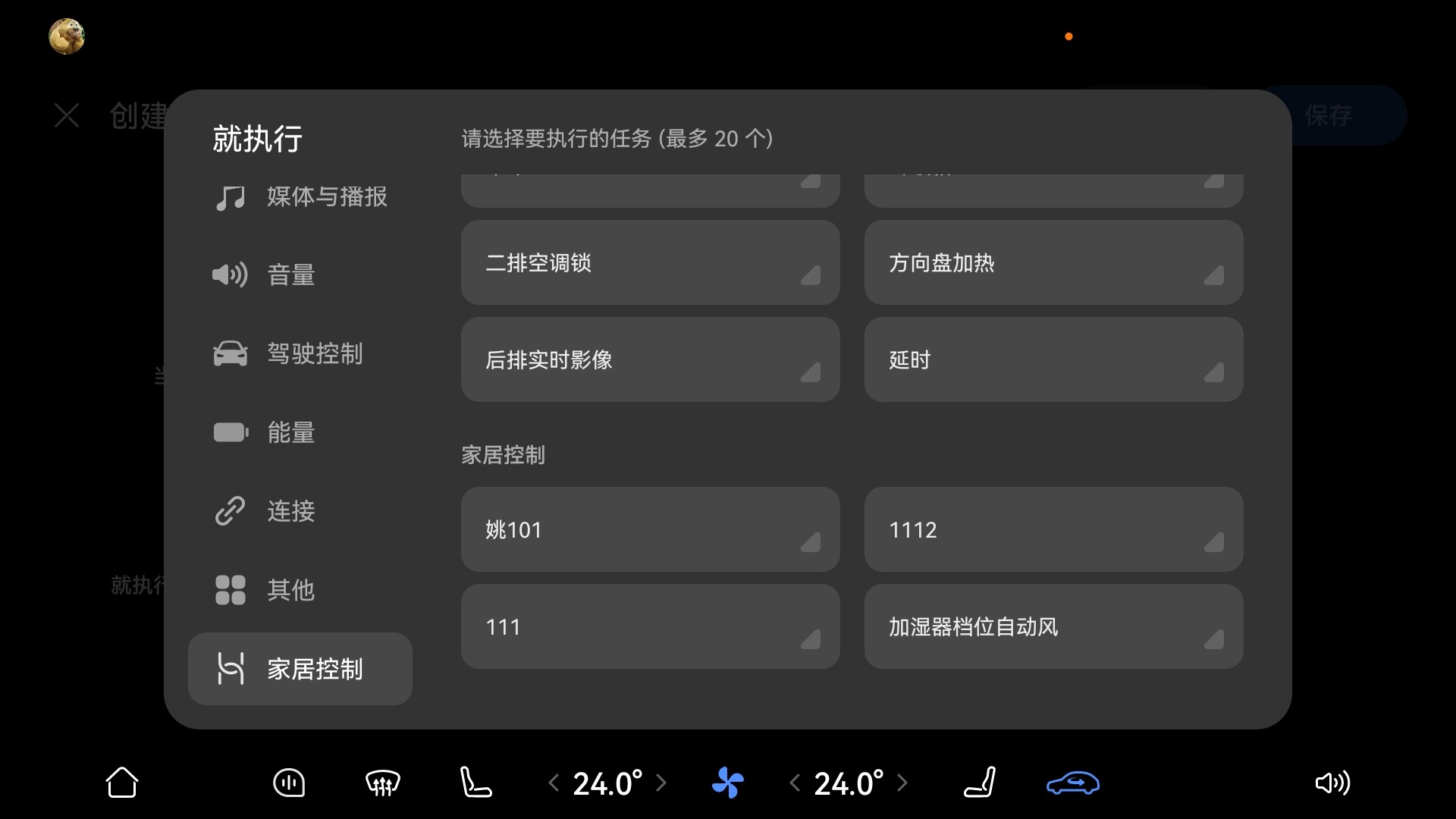The width and height of the screenshot is (1456, 819).
Task: Lower passenger temperature with left arrow
Action: point(795,783)
